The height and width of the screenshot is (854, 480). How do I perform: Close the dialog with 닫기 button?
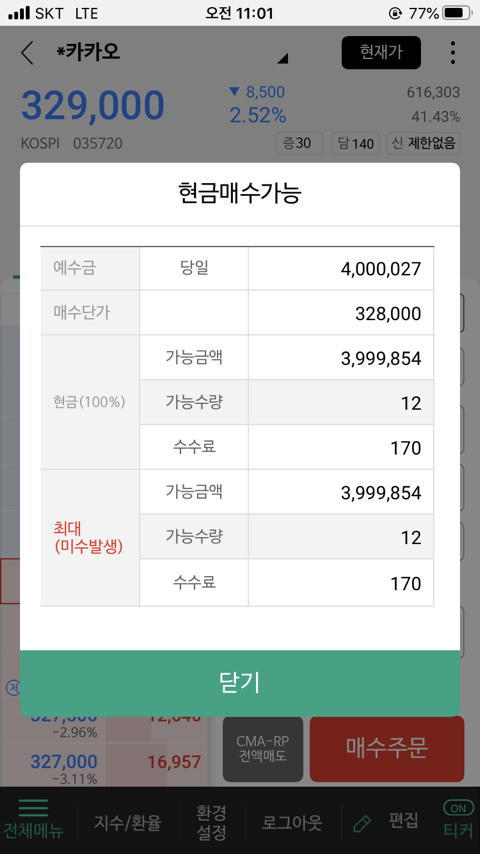point(240,683)
